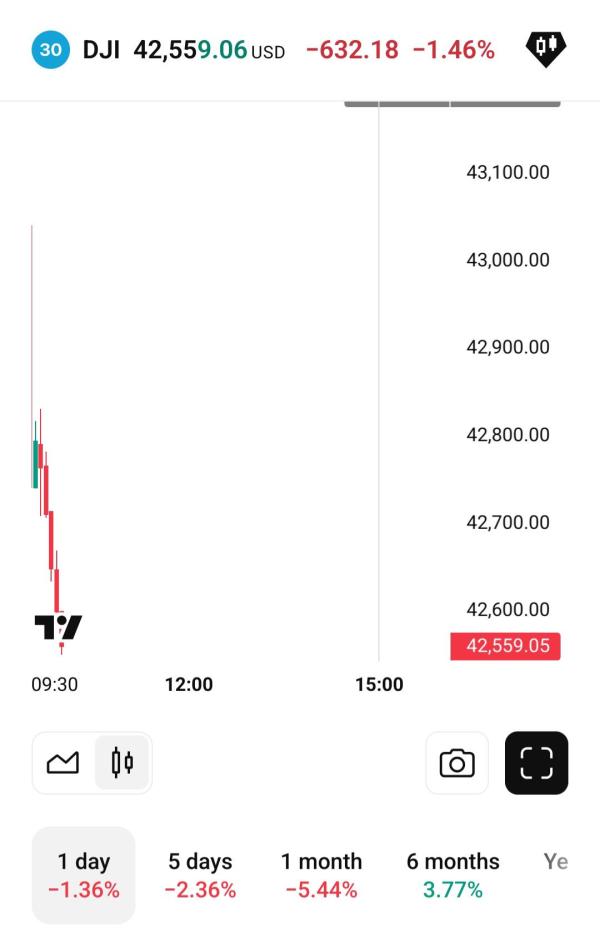View the 6 months range
This screenshot has height=928, width=600.
tap(453, 874)
